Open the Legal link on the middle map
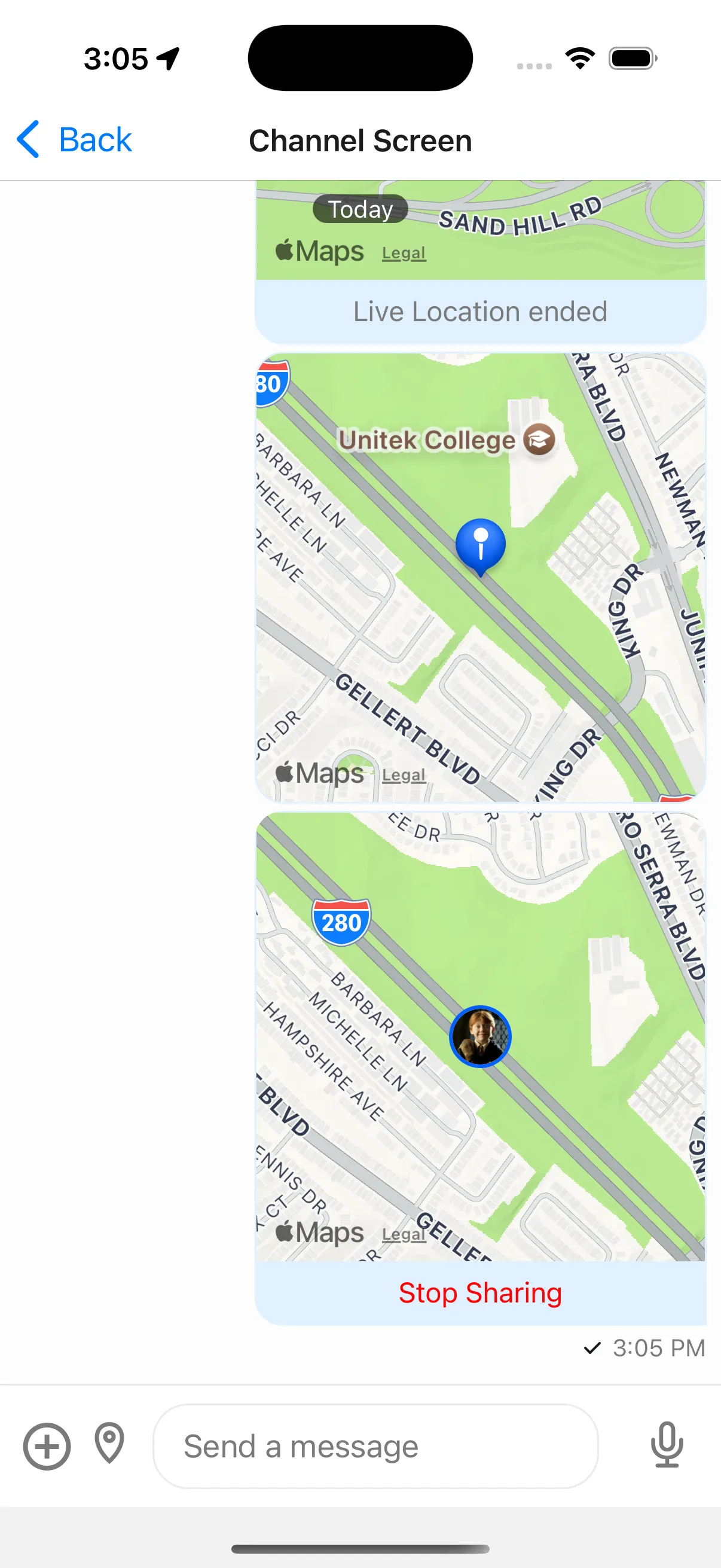721x1568 pixels. click(404, 774)
